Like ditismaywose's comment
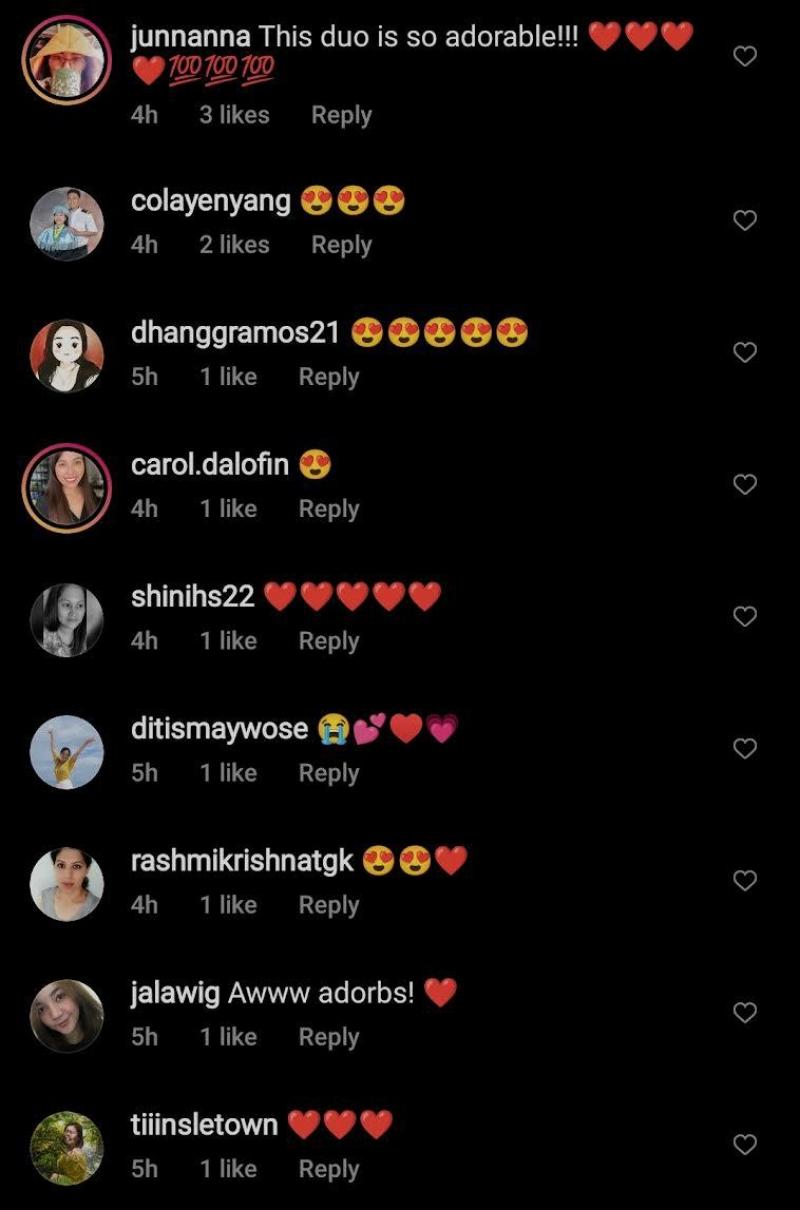This screenshot has height=1210, width=800. 745,748
